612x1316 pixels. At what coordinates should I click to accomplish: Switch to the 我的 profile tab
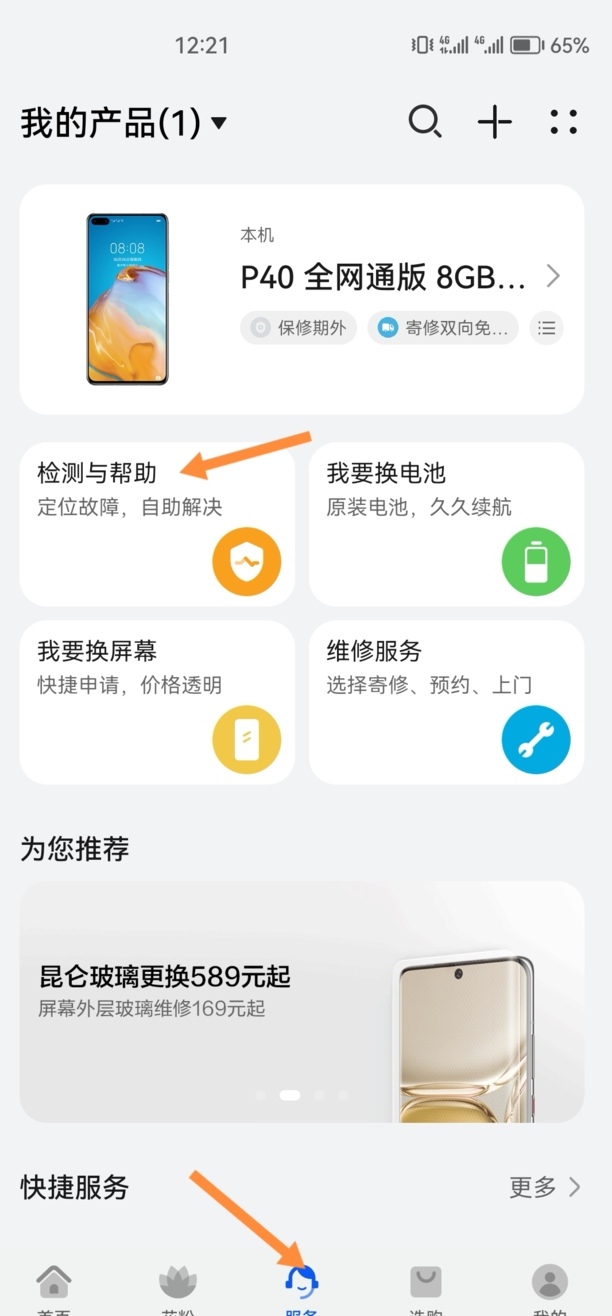[x=549, y=1288]
